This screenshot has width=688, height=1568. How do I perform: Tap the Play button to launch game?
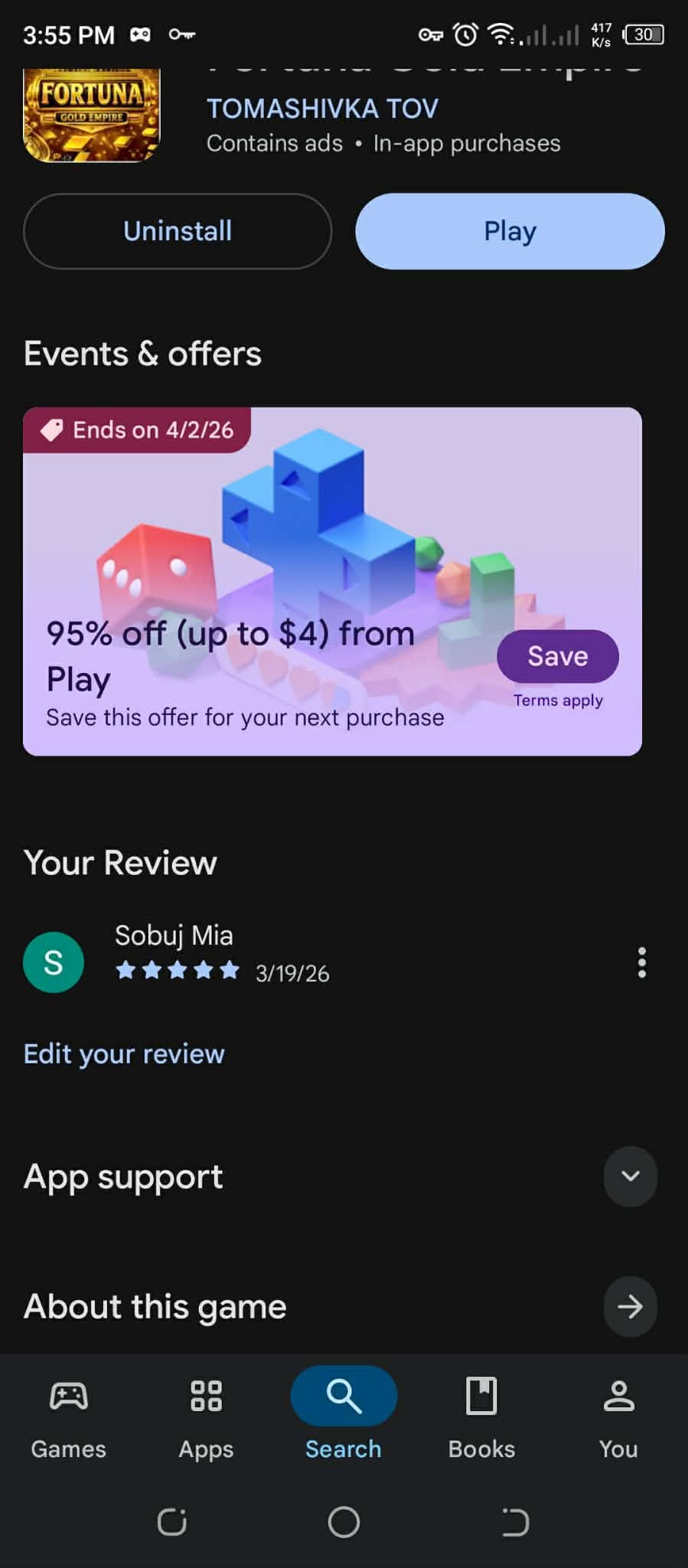[x=510, y=231]
